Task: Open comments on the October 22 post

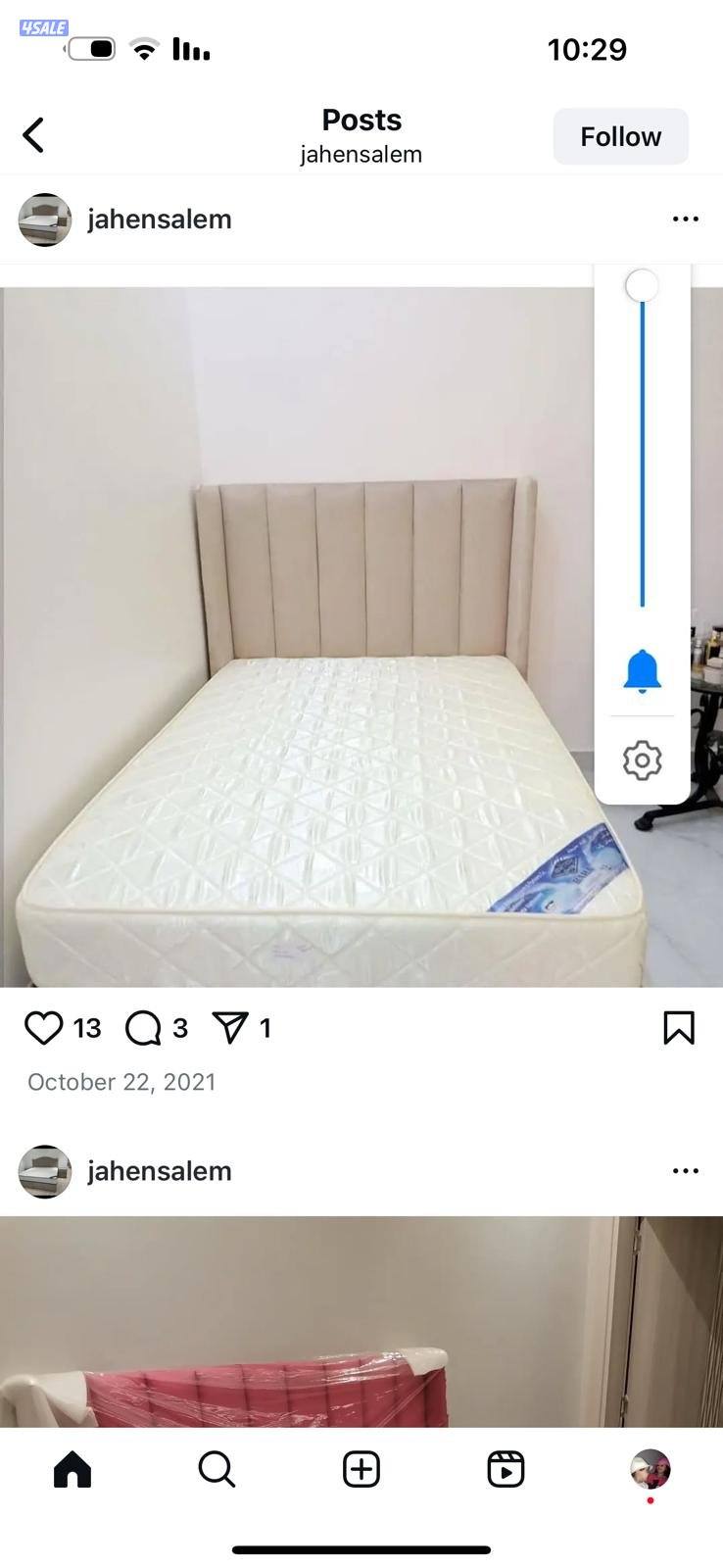Action: tap(144, 1027)
